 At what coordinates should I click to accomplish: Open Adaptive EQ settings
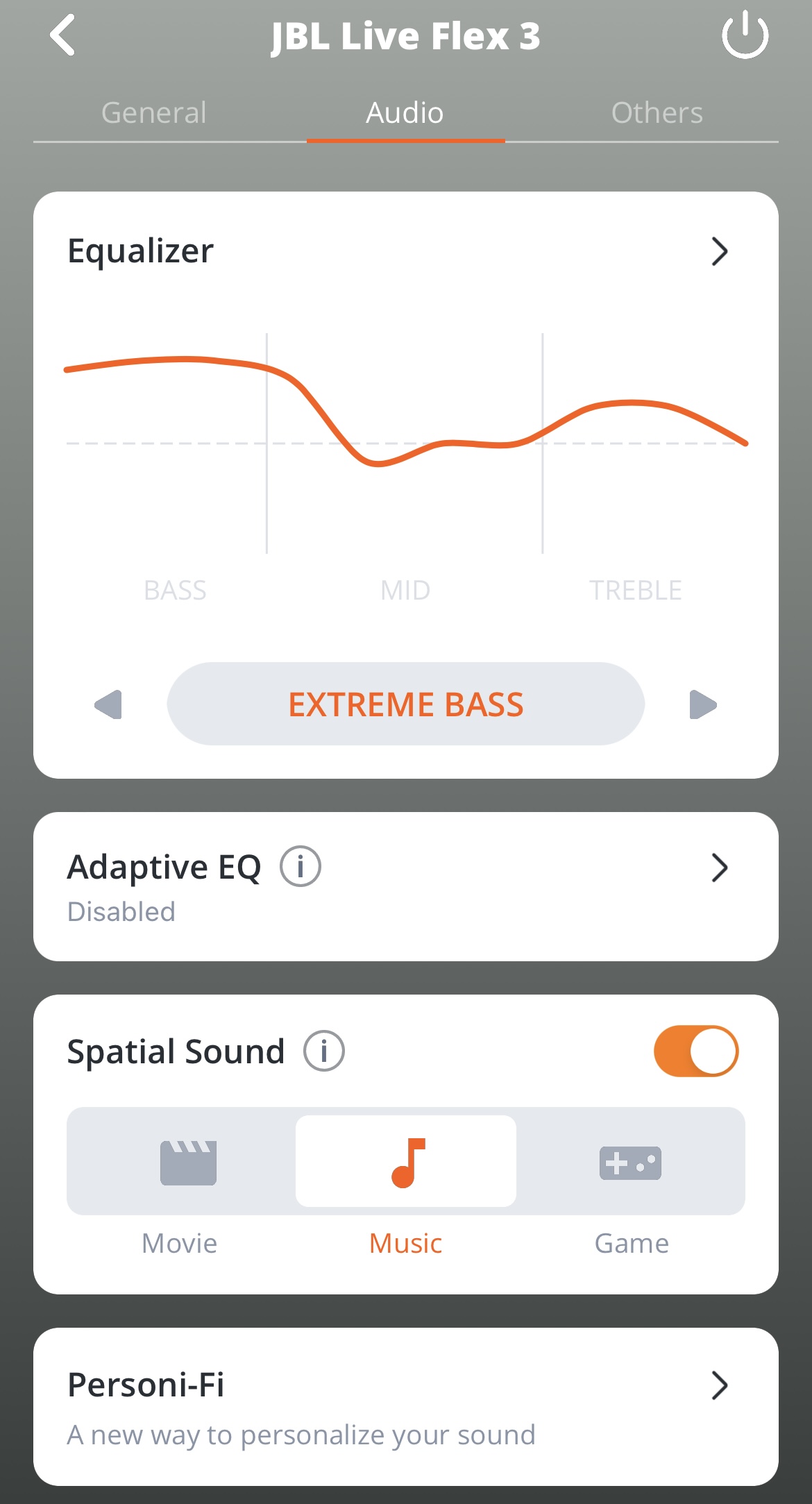(719, 868)
